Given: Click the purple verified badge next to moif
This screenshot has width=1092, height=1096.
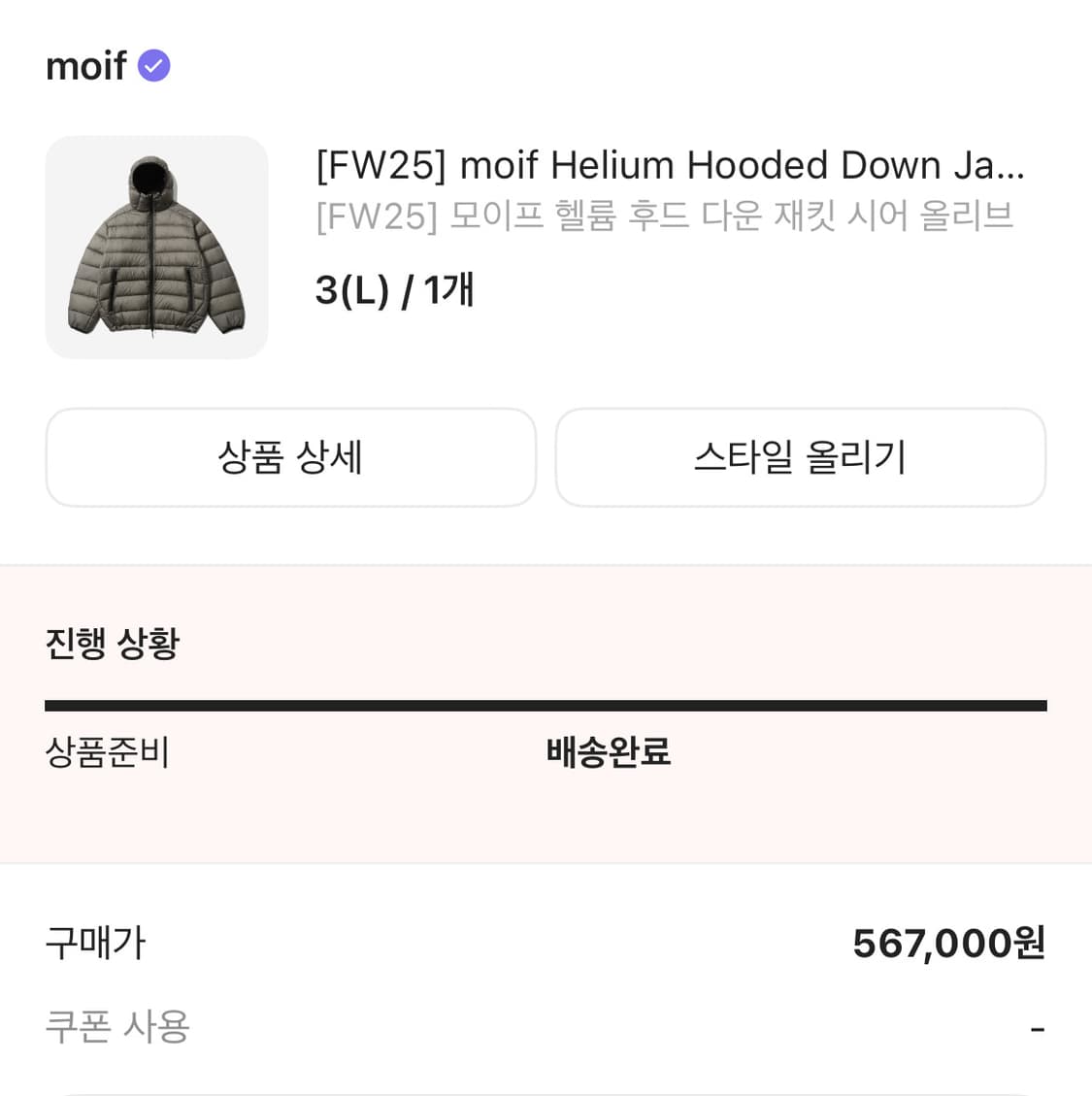Looking at the screenshot, I should [x=152, y=64].
